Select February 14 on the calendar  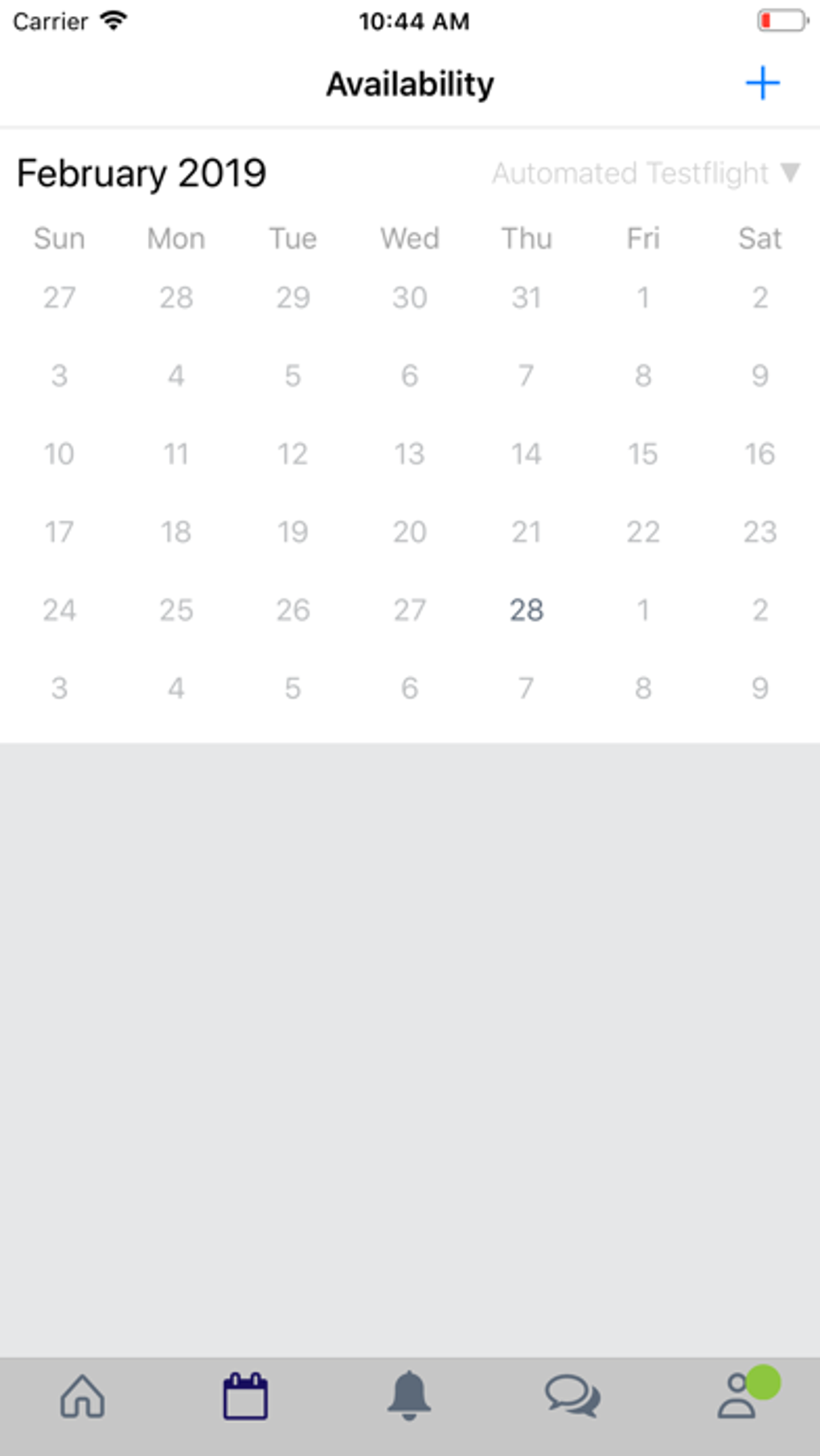coord(527,454)
